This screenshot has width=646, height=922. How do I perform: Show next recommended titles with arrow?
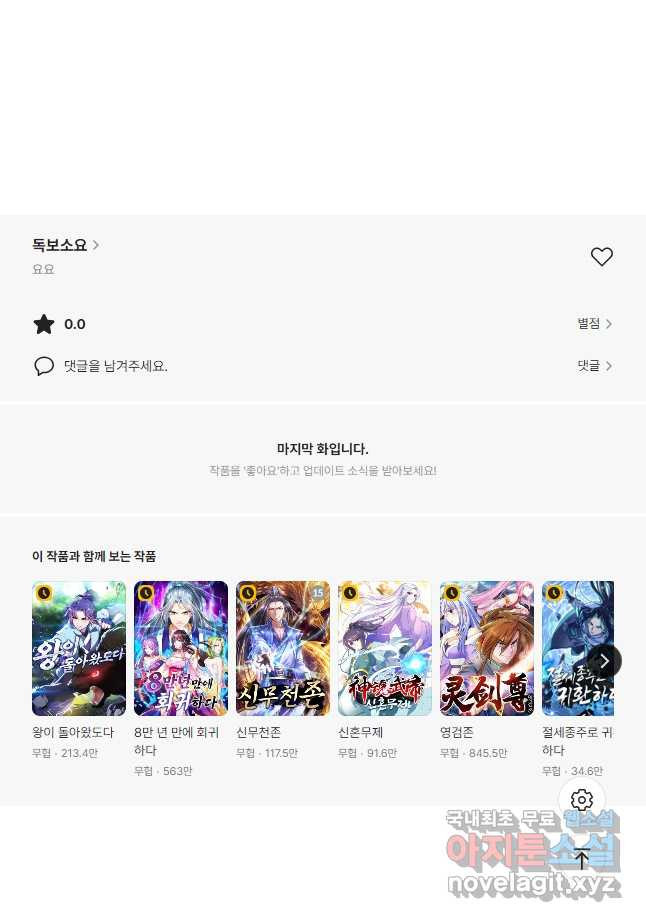604,660
